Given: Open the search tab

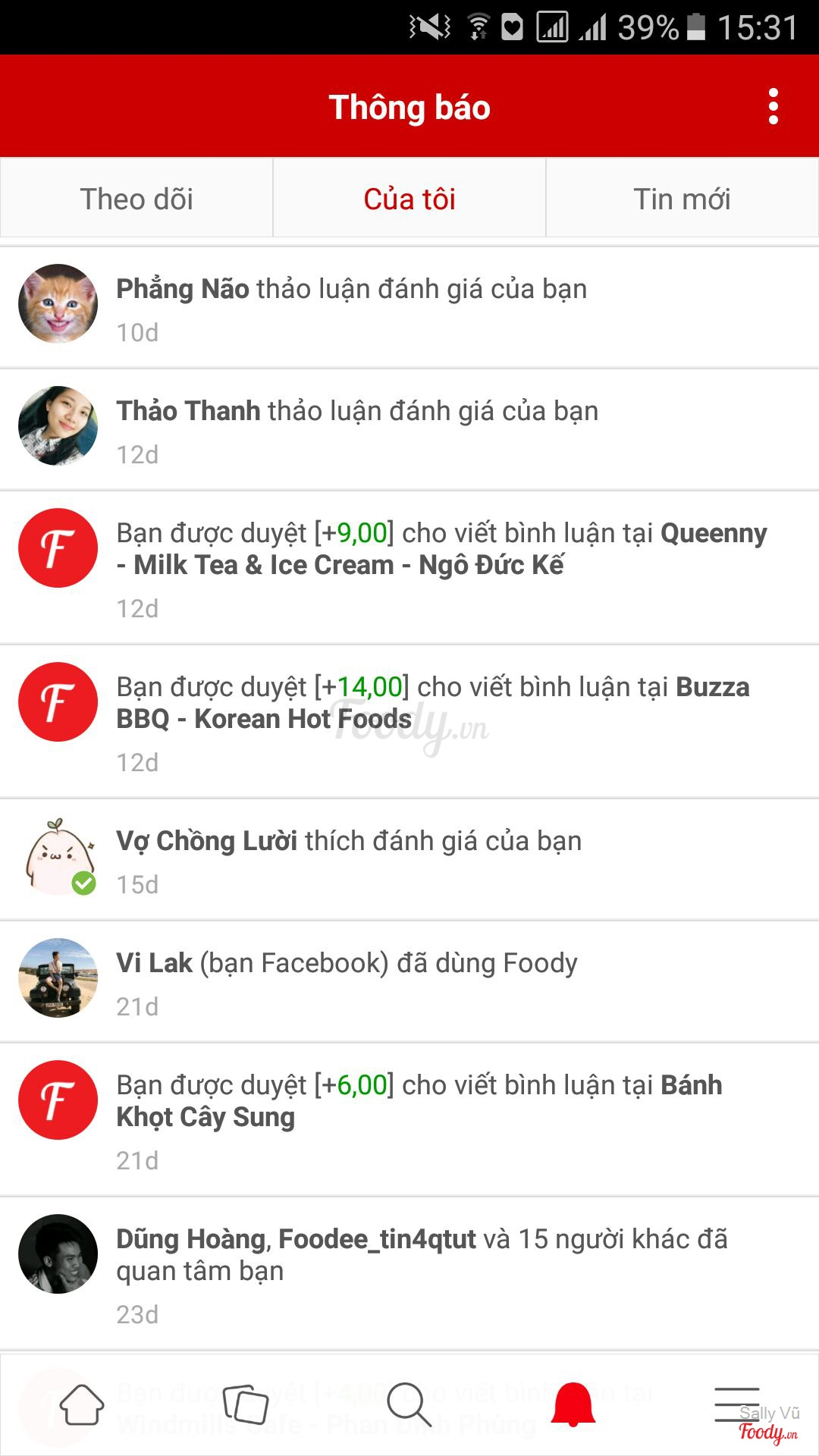Looking at the screenshot, I should 409,1404.
